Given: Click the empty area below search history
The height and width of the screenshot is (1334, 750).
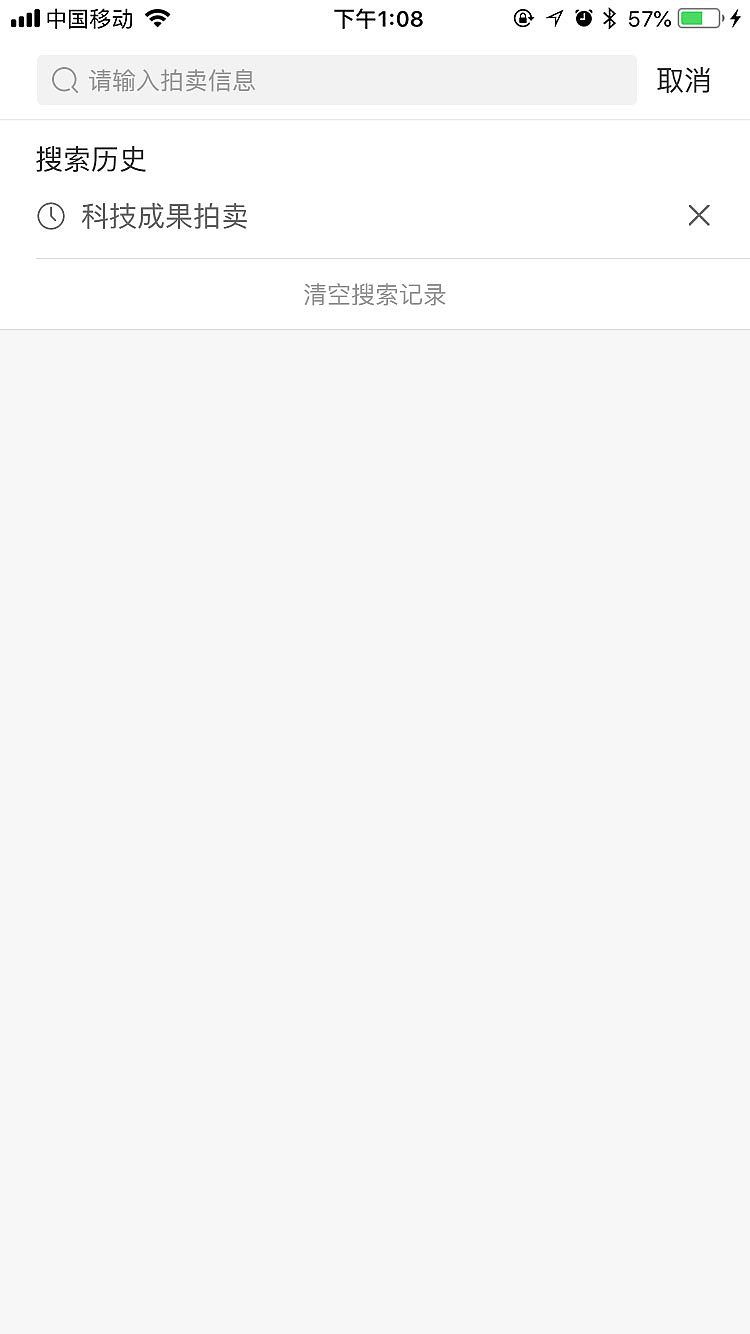Looking at the screenshot, I should (375, 700).
